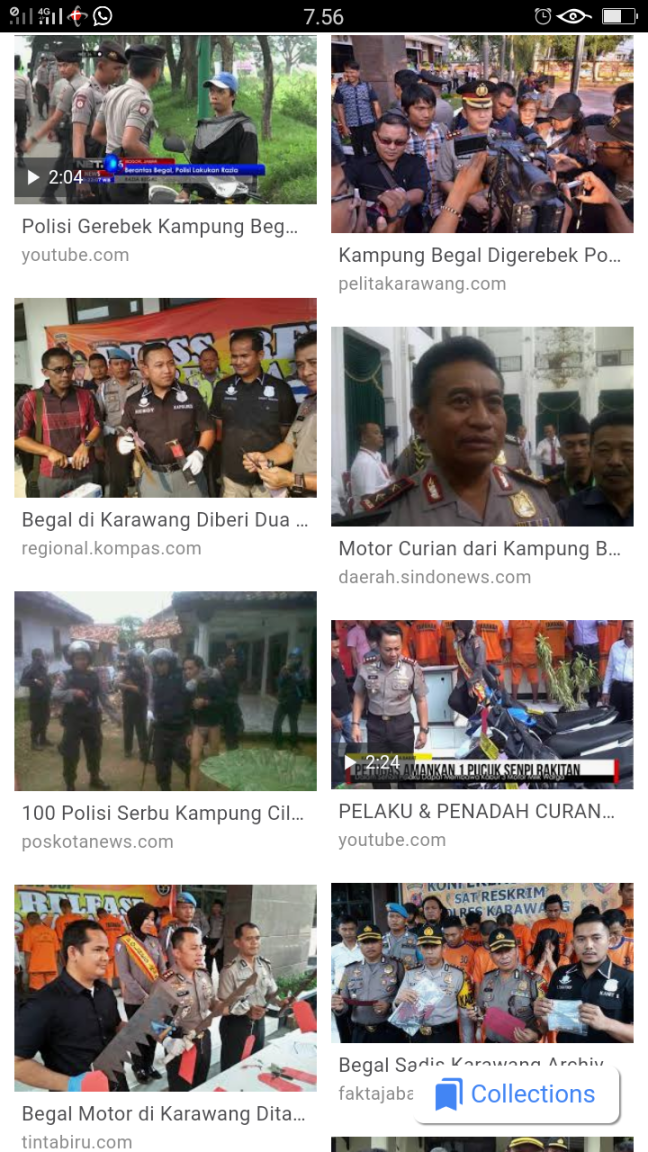
Task: Open the Polisi Gerebek Kampung Begal video result
Action: pyautogui.click(x=165, y=120)
